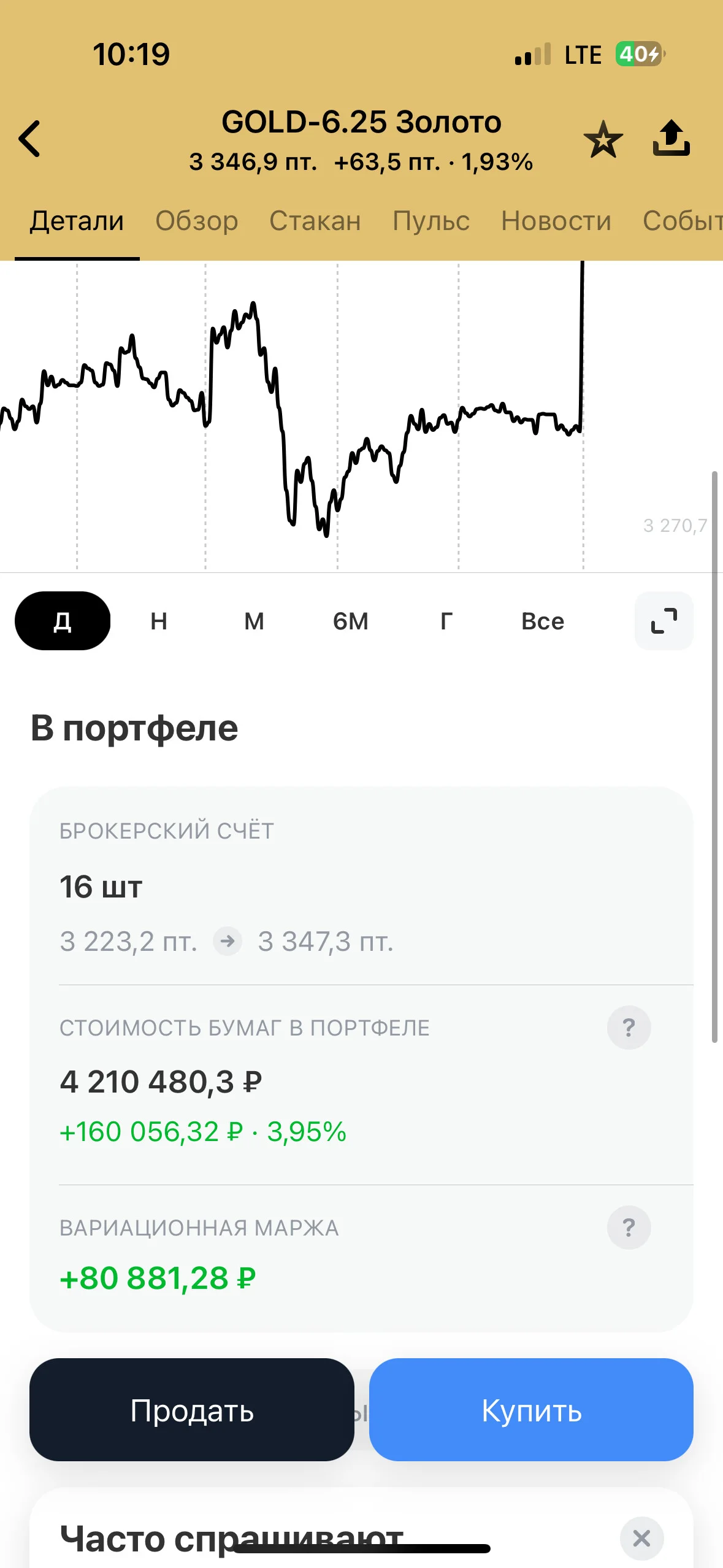The image size is (723, 1568).
Task: Open the Стакан tab
Action: [x=315, y=221]
